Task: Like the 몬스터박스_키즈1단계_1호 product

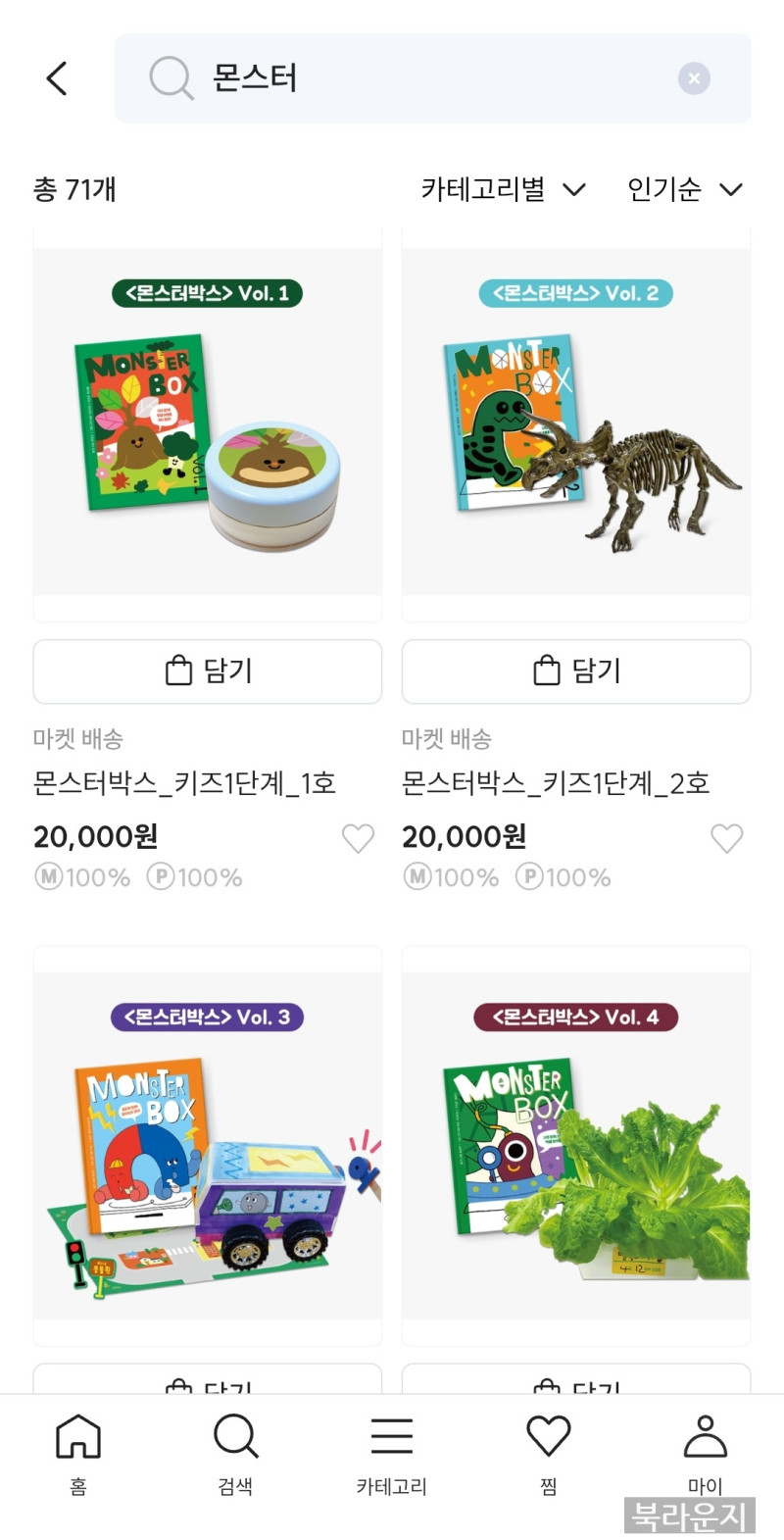Action: (358, 838)
